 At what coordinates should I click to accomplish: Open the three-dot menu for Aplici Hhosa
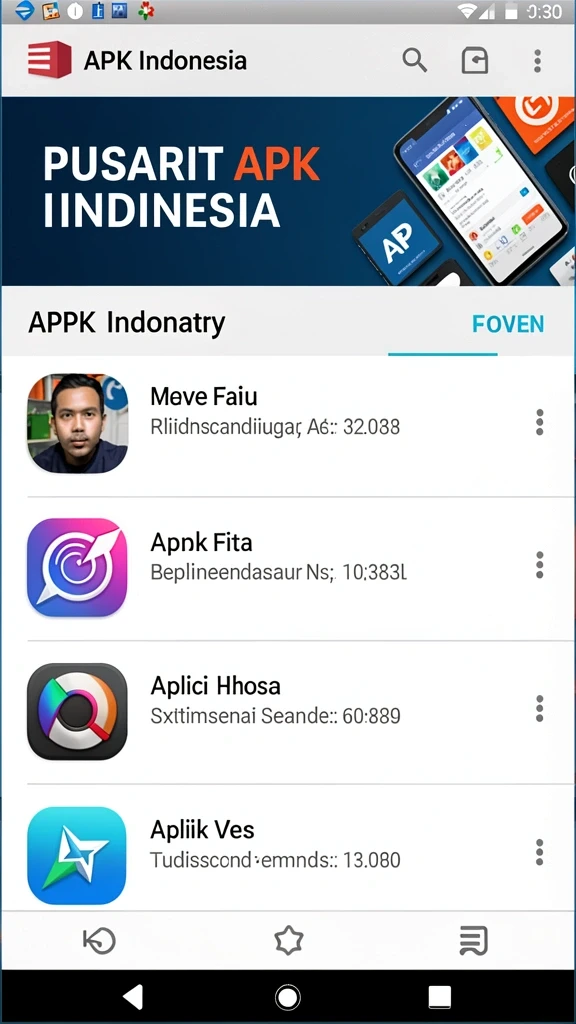539,709
